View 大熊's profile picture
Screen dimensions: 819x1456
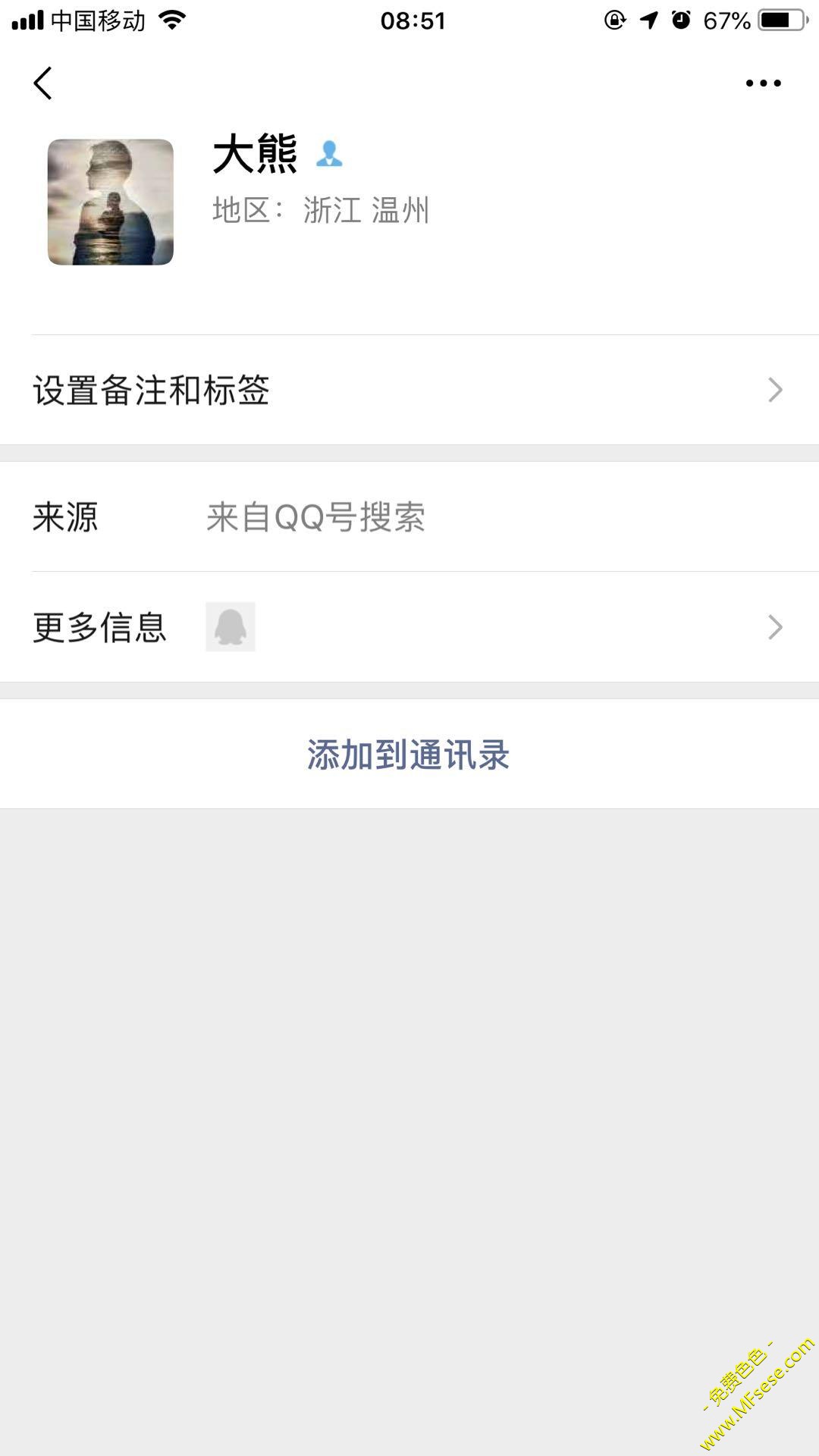point(111,202)
